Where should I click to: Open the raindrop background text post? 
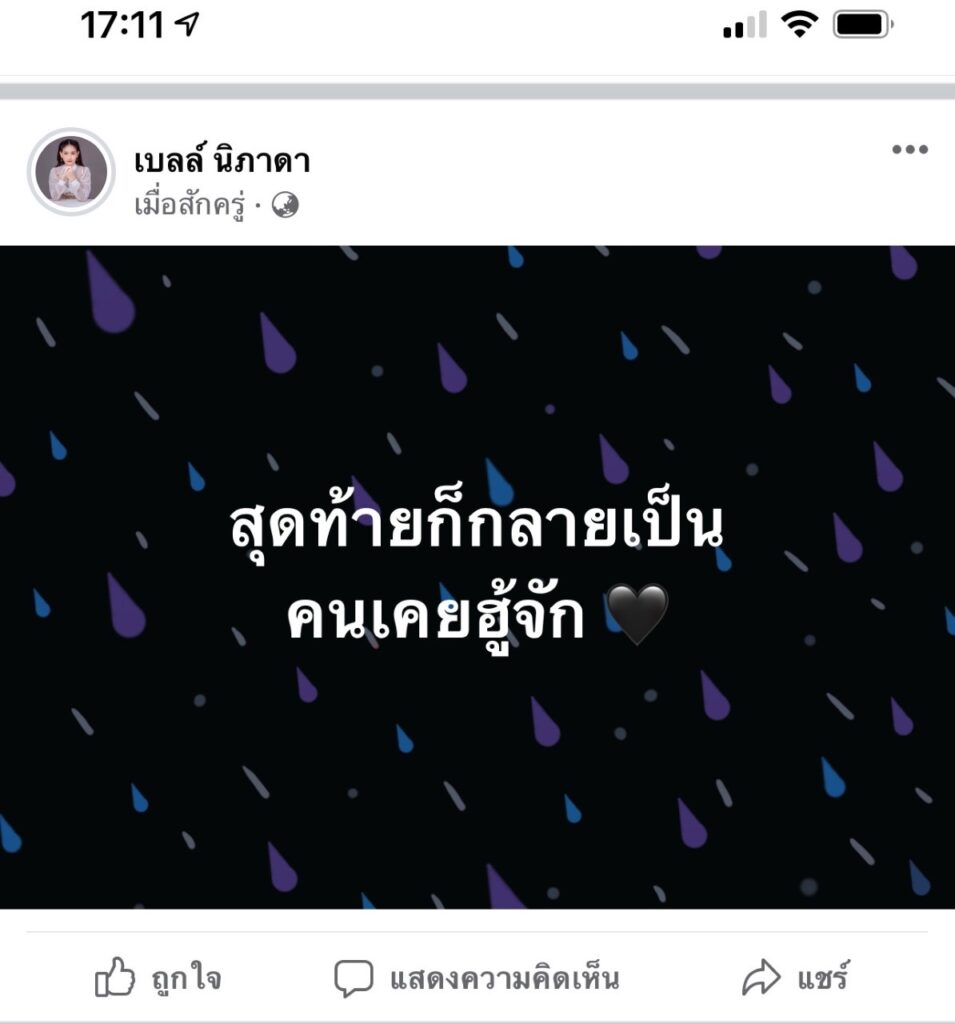(477, 577)
